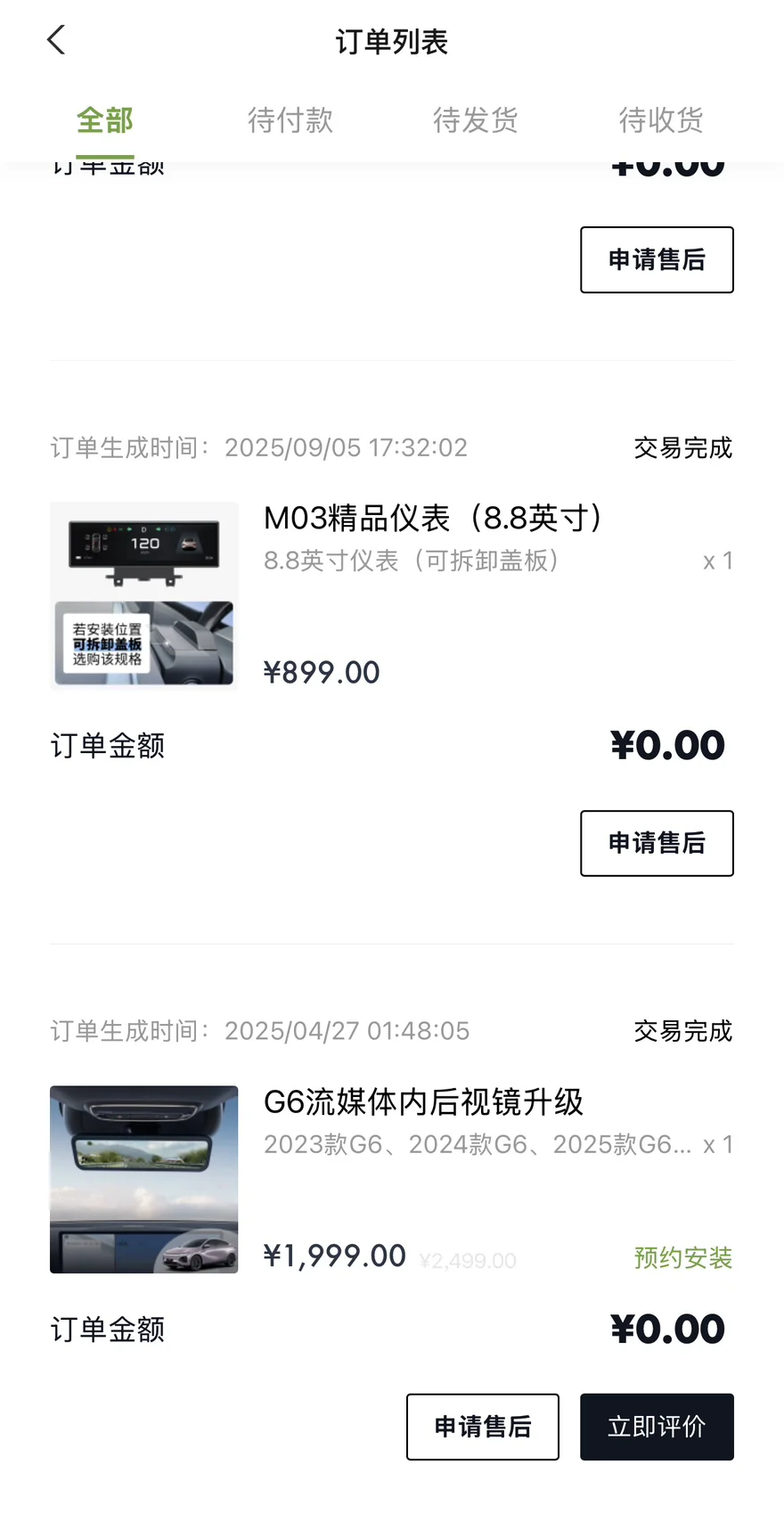Switch to the 全部 tab
This screenshot has width=784, height=1514.
pos(105,120)
